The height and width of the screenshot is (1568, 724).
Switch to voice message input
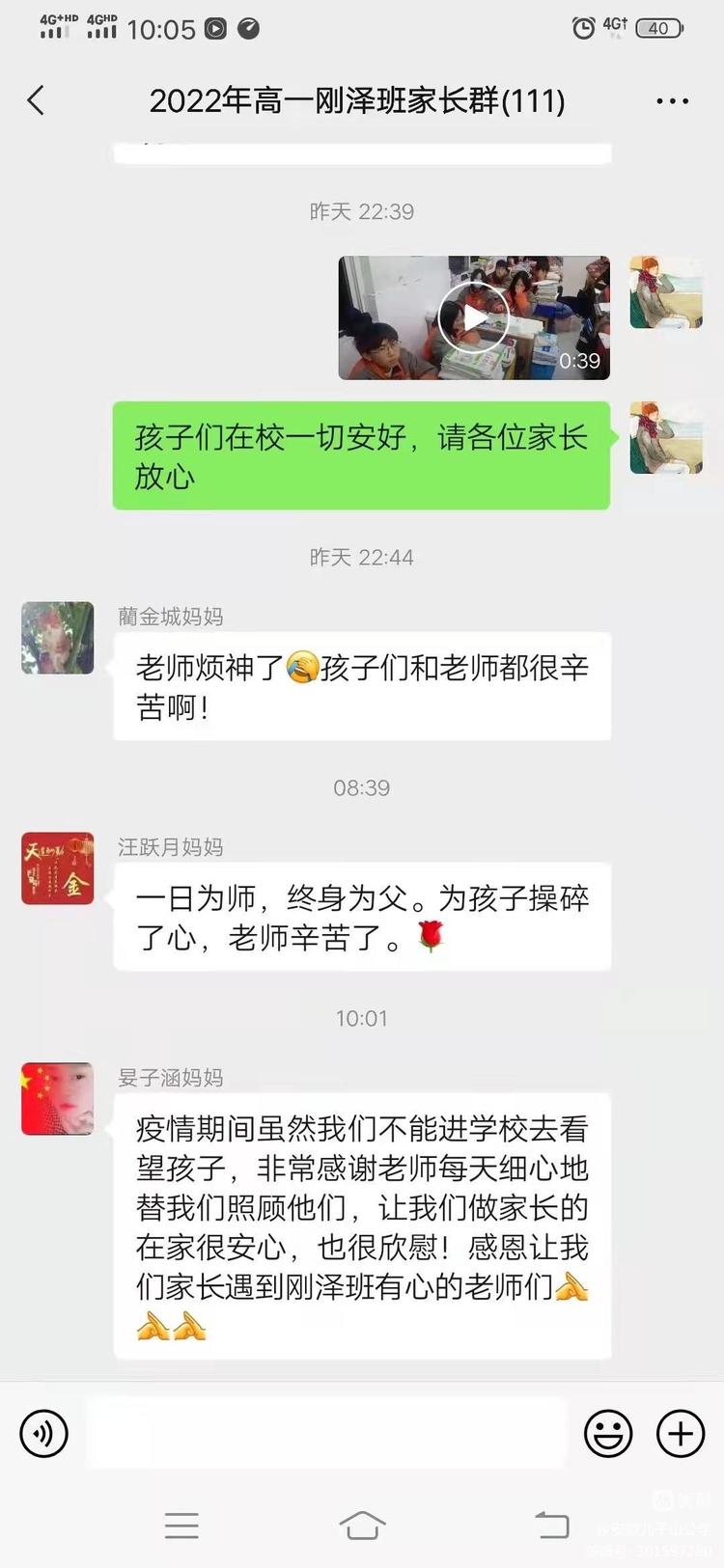[44, 1434]
